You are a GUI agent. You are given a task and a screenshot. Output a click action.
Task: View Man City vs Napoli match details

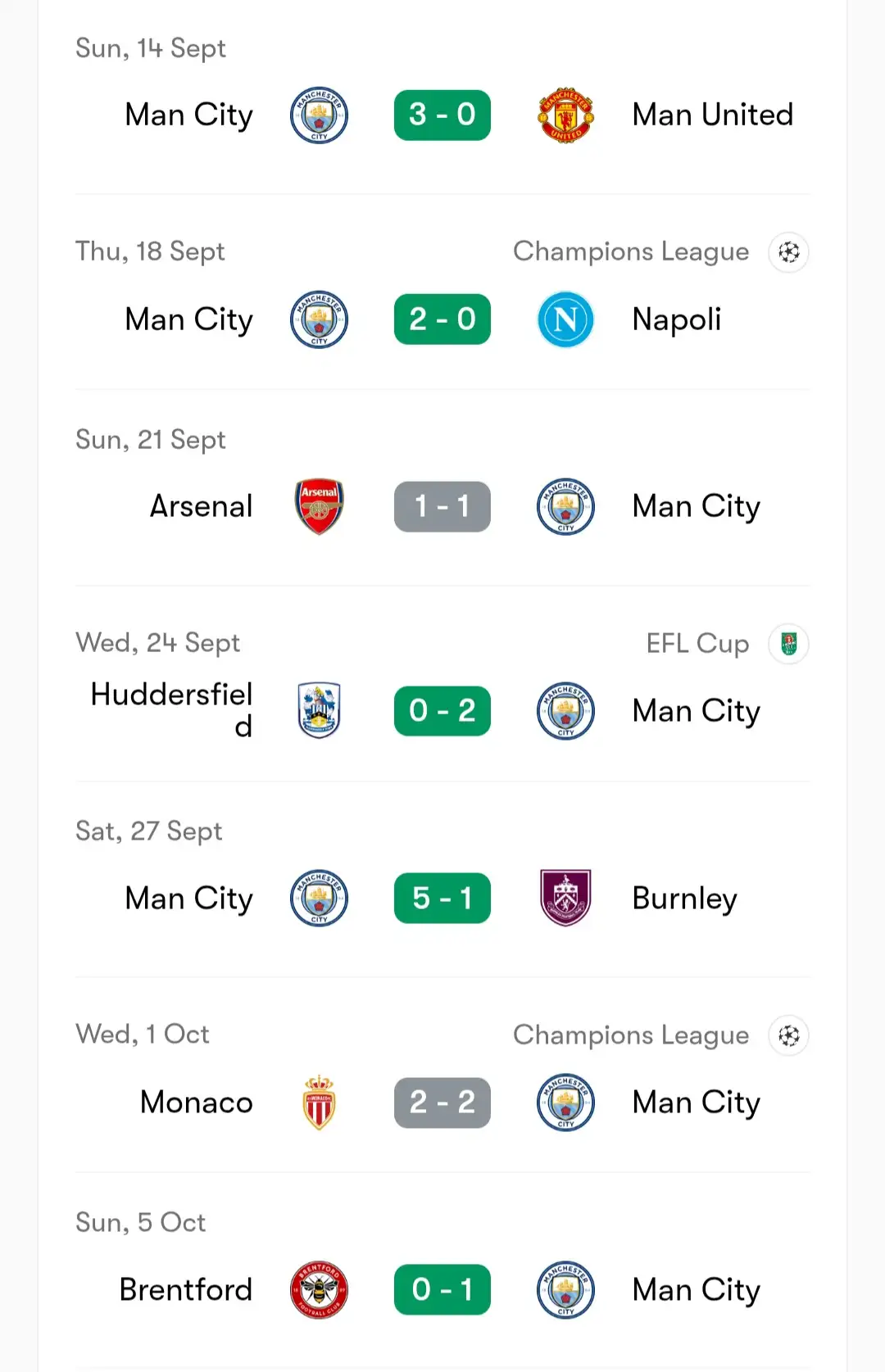point(442,319)
